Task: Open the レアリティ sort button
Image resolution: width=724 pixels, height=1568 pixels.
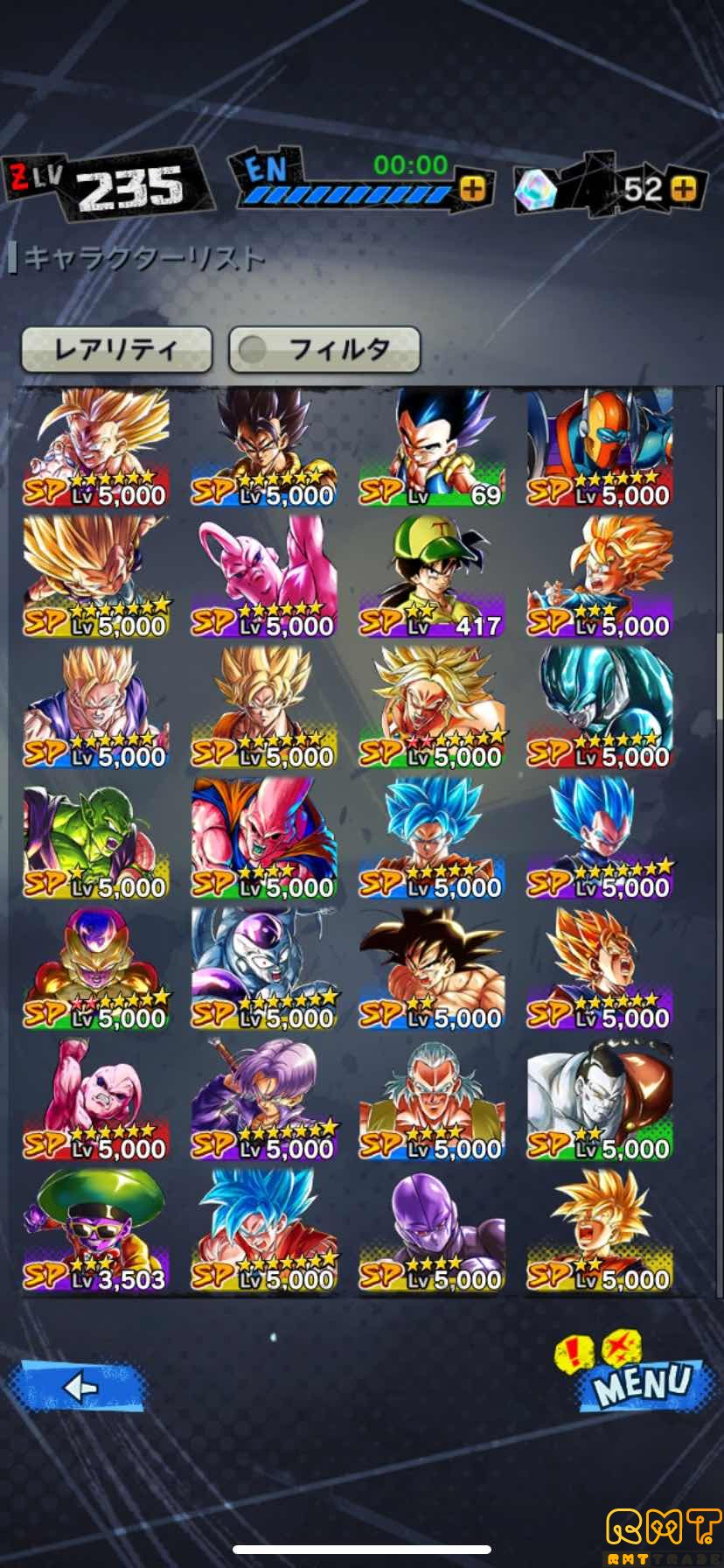Action: pos(116,349)
